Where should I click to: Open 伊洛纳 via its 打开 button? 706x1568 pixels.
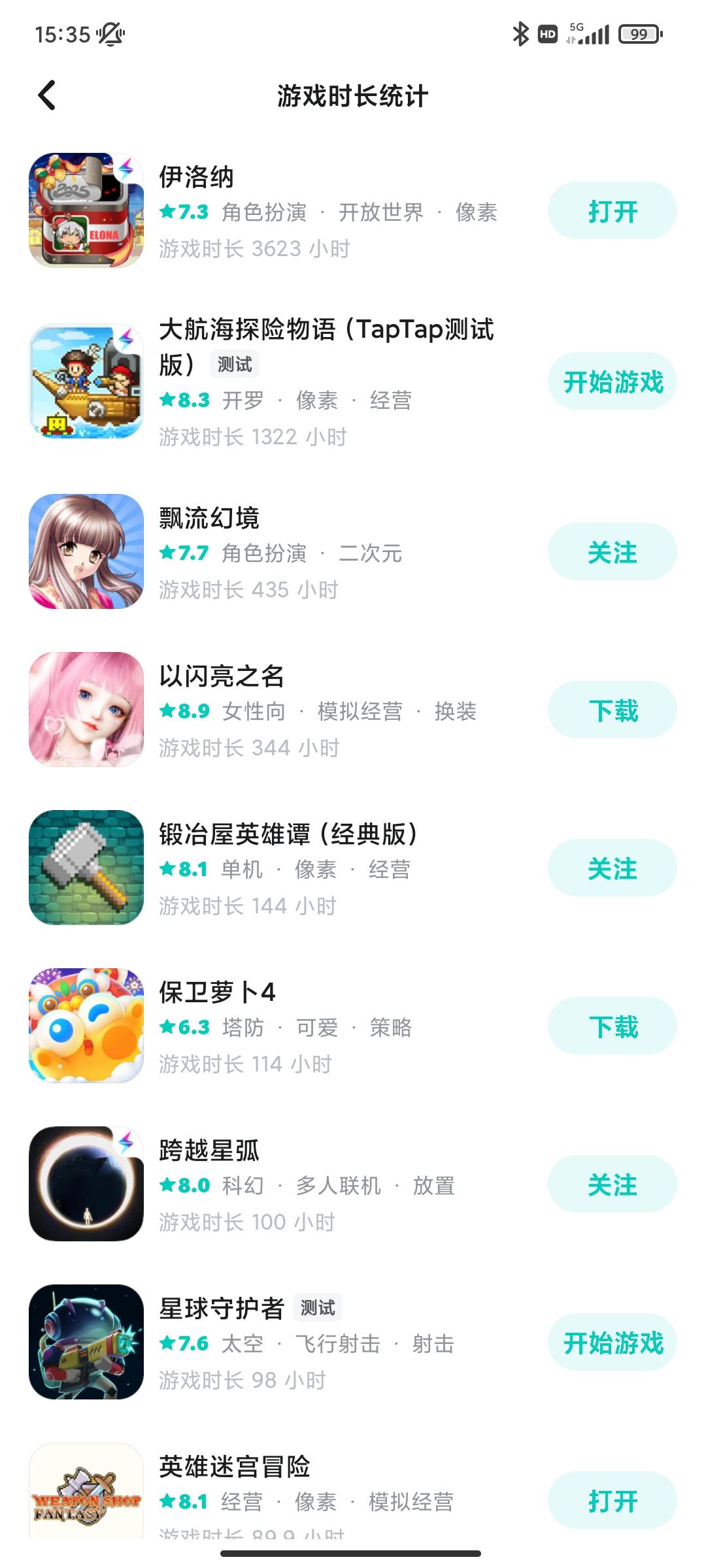click(x=612, y=210)
